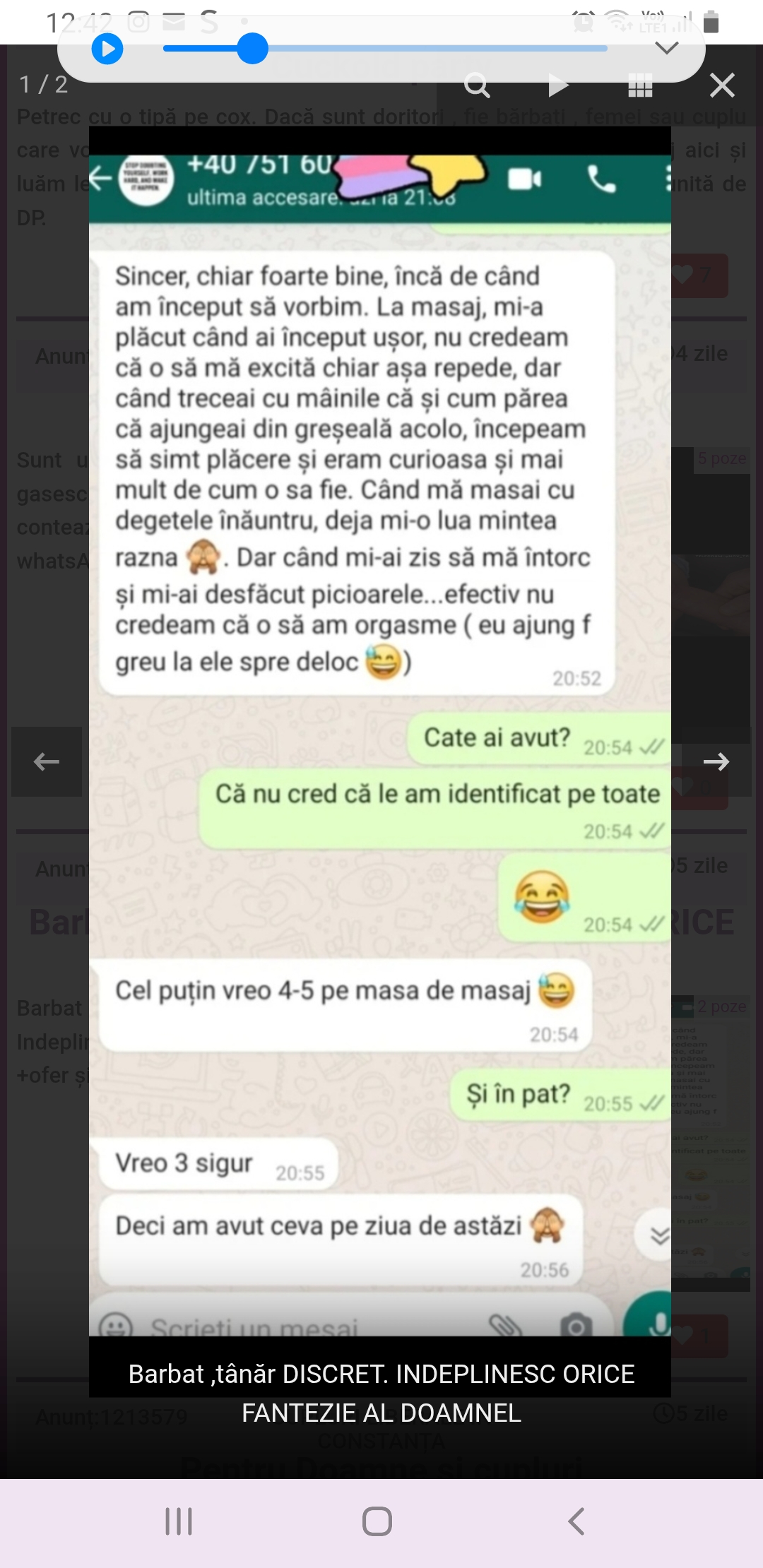This screenshot has height=1568, width=763.
Task: Tap the system back button
Action: coord(576,1521)
